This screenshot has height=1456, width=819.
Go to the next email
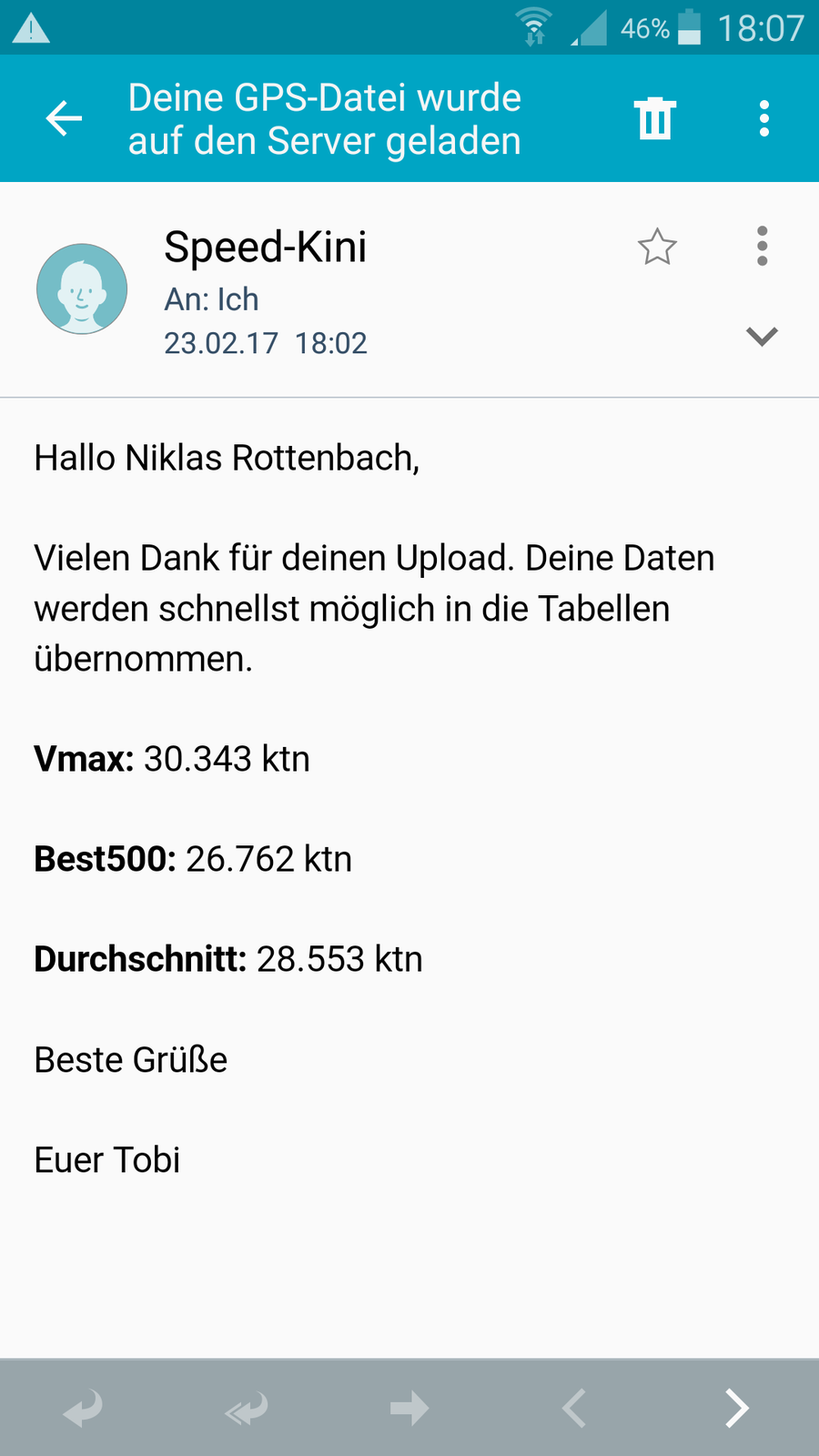[x=737, y=1409]
